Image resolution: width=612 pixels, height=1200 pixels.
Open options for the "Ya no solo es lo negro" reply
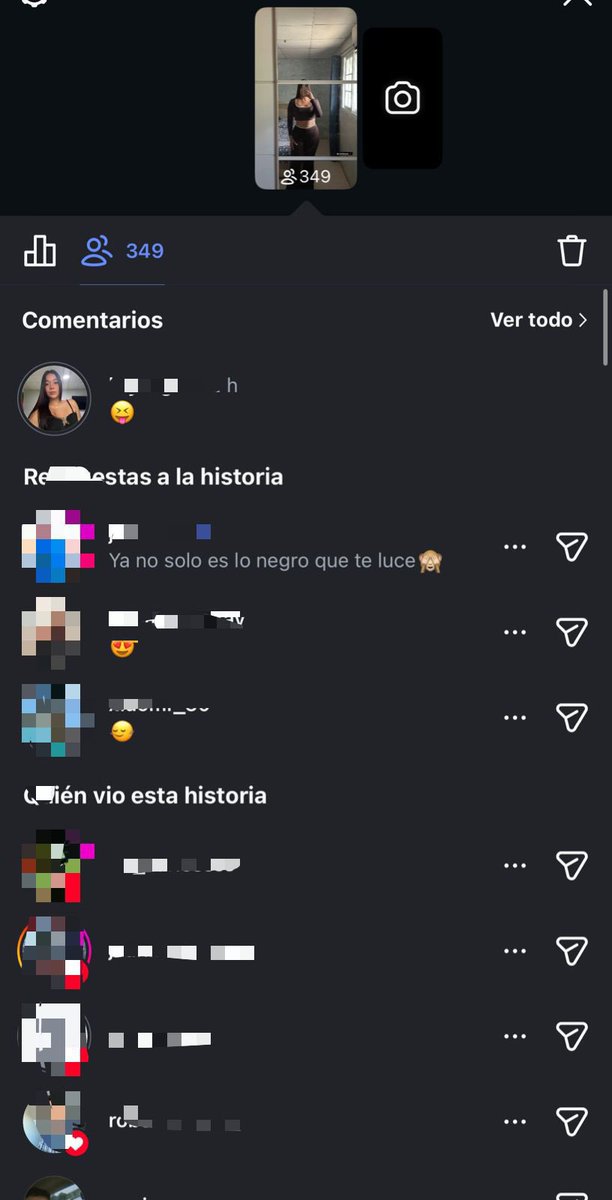(x=515, y=547)
